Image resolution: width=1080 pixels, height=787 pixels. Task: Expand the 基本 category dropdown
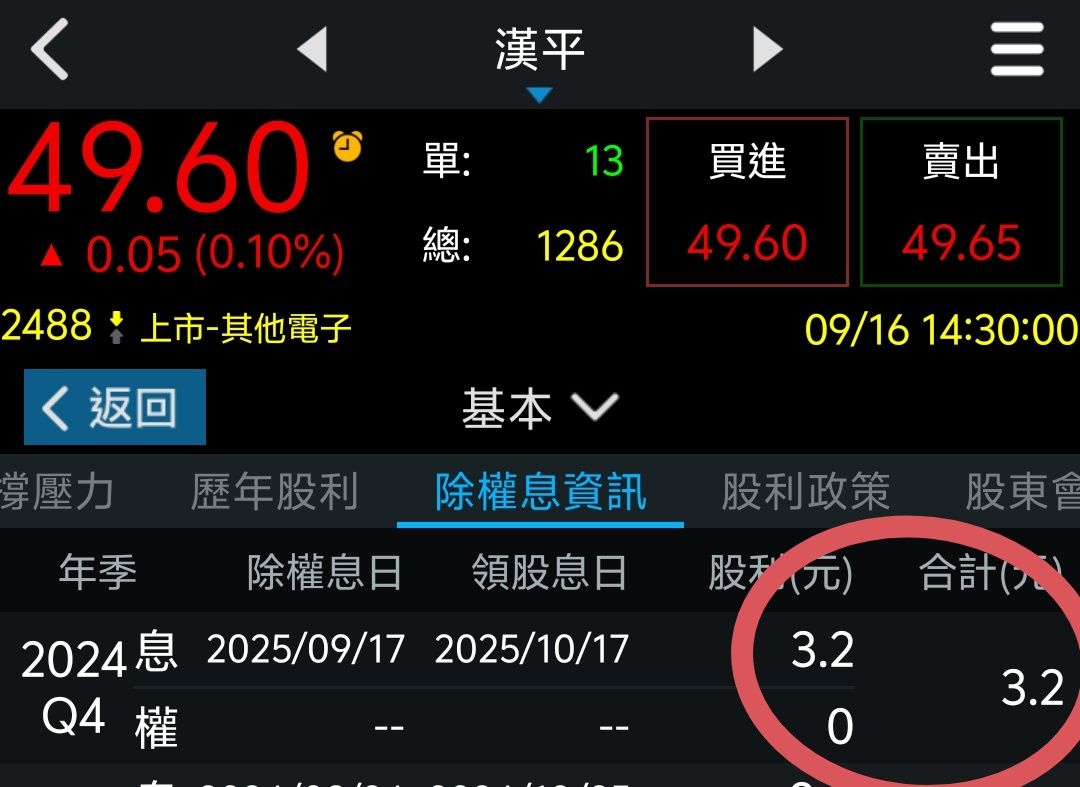[x=540, y=408]
